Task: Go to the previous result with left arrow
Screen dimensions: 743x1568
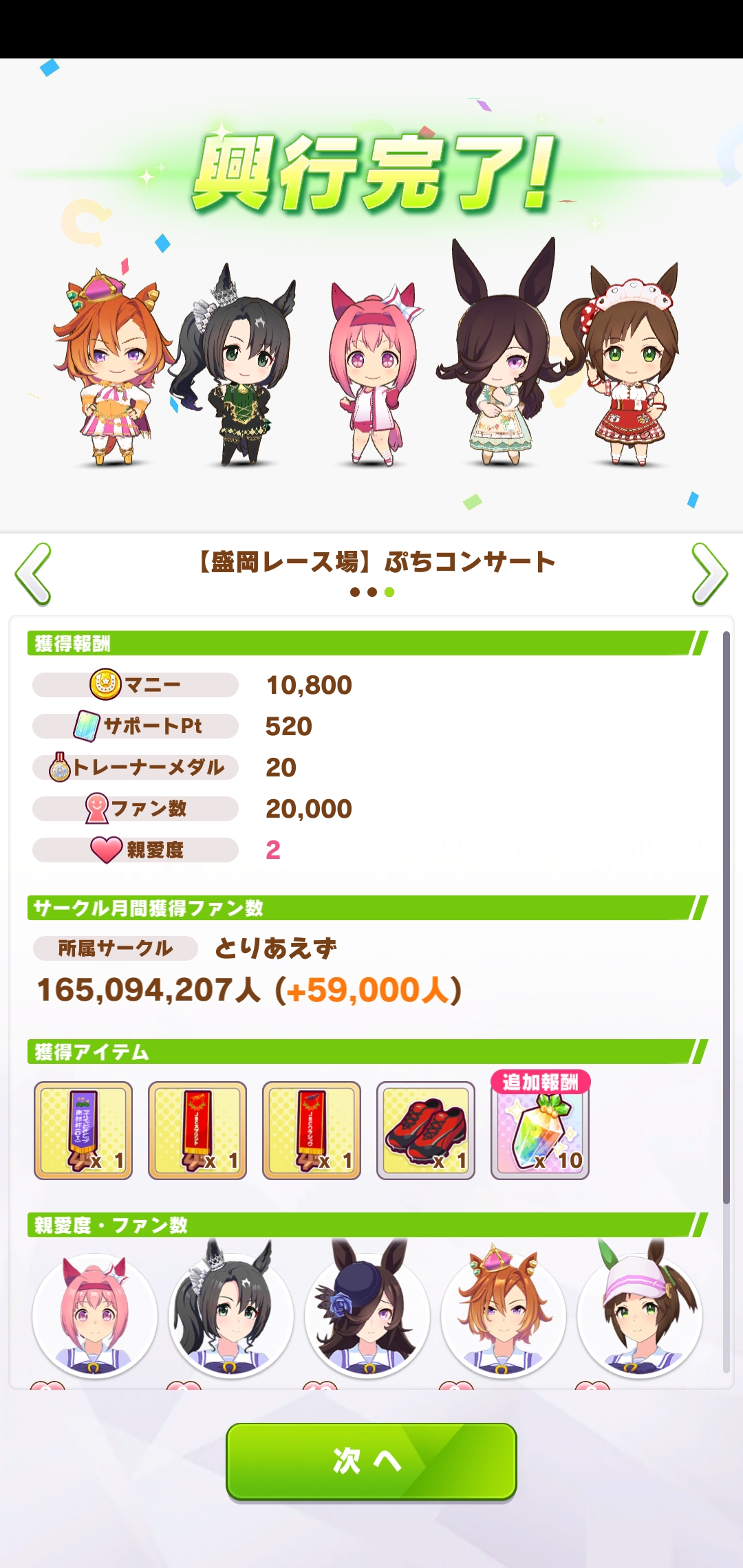Action: (x=33, y=574)
